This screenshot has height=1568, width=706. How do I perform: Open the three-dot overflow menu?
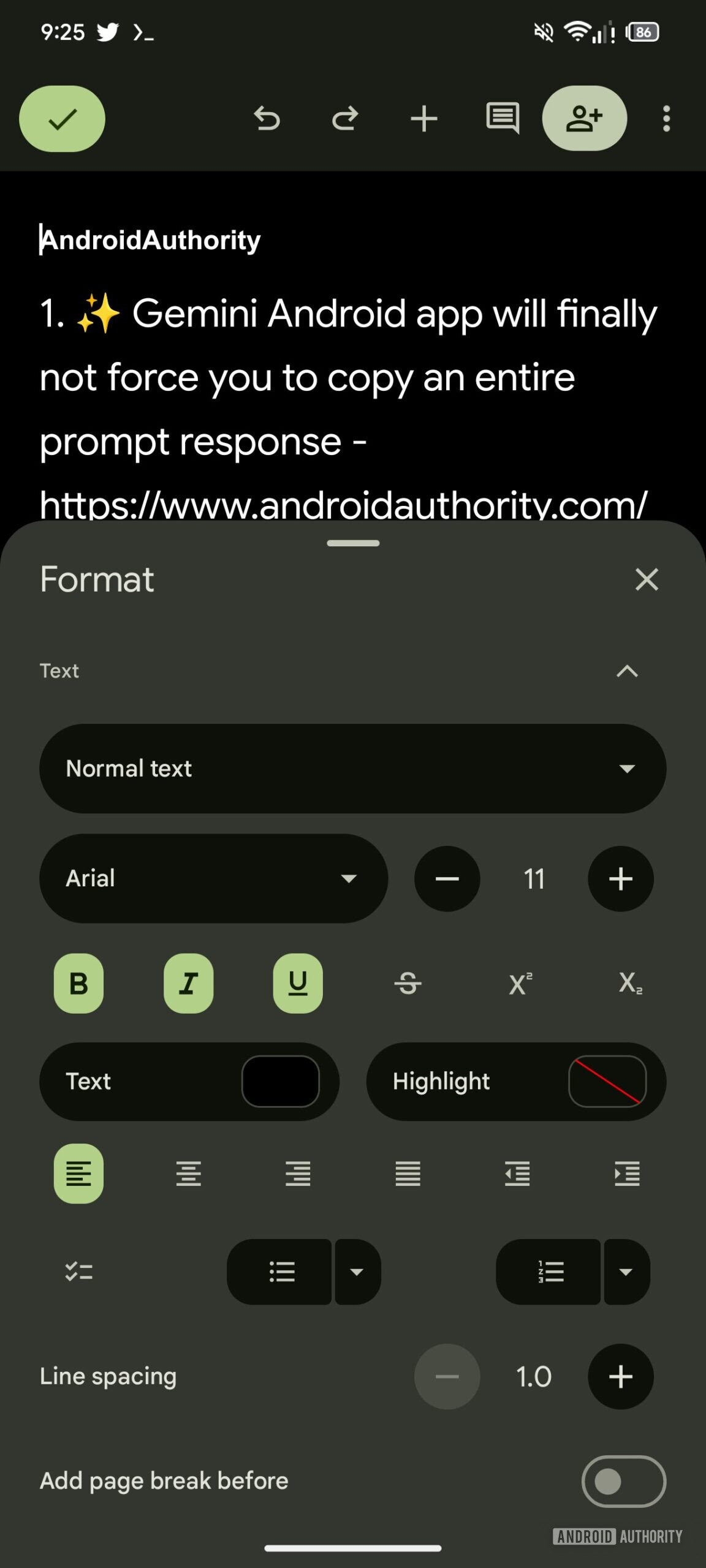click(666, 119)
